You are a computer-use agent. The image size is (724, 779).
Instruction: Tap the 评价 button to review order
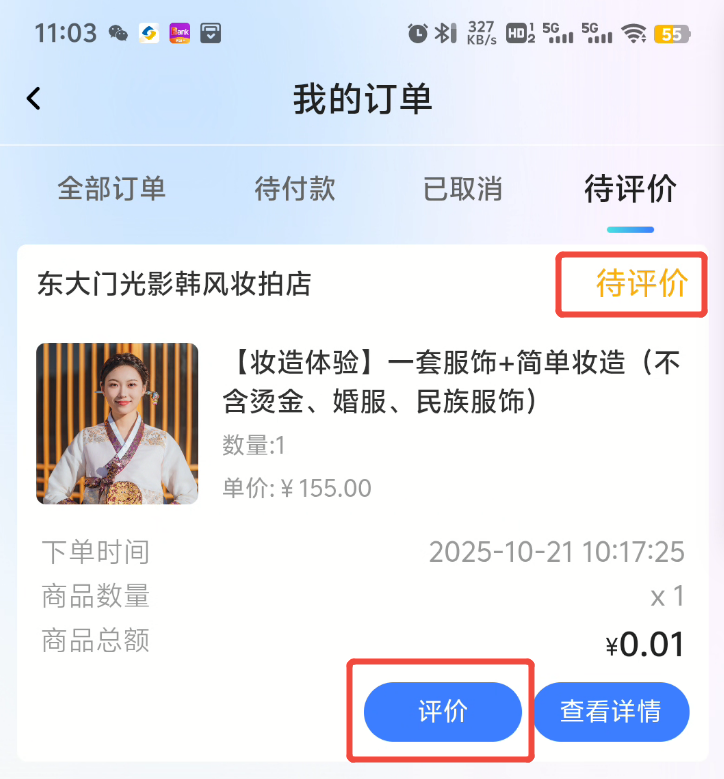[442, 712]
